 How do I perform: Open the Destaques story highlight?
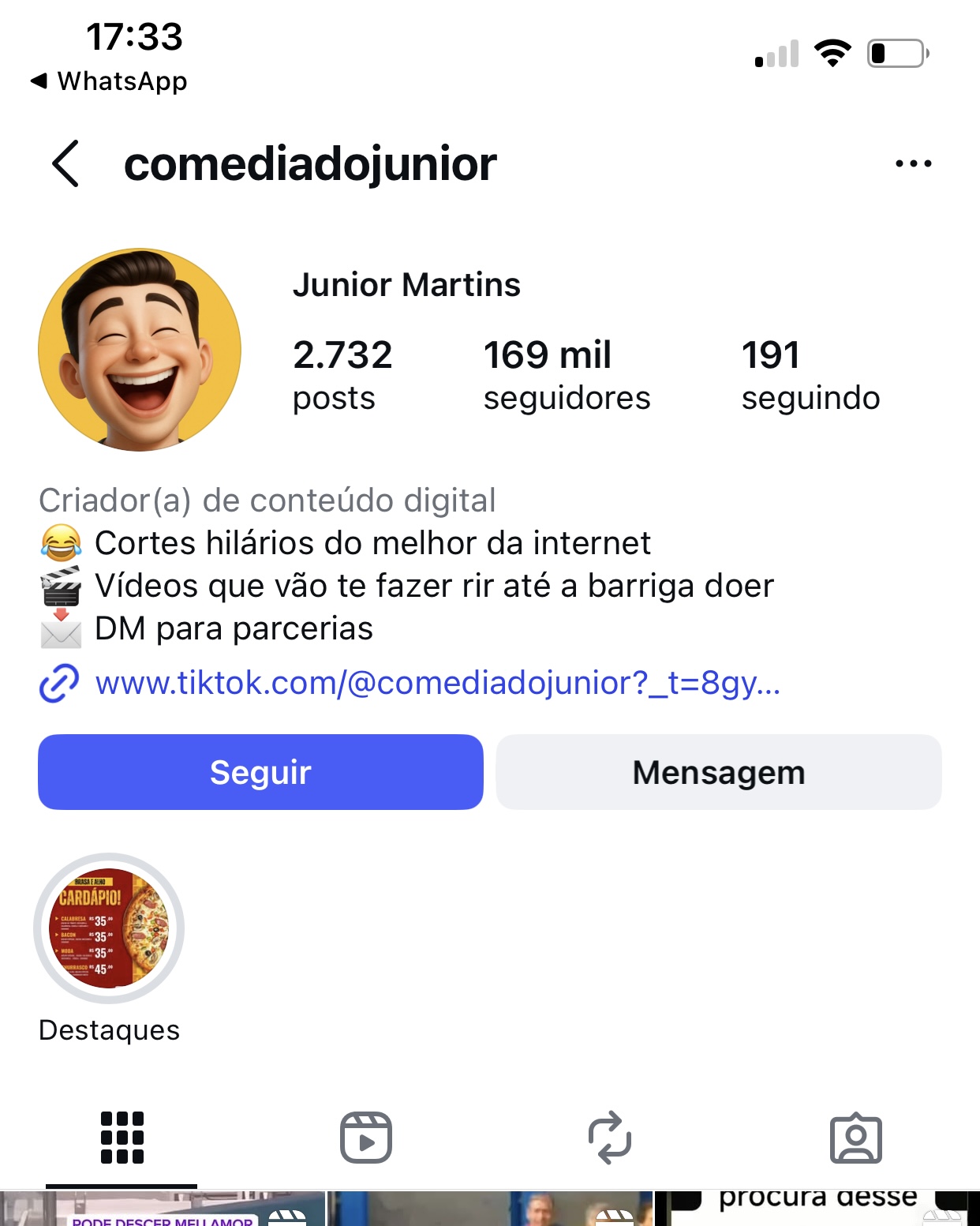pos(109,928)
